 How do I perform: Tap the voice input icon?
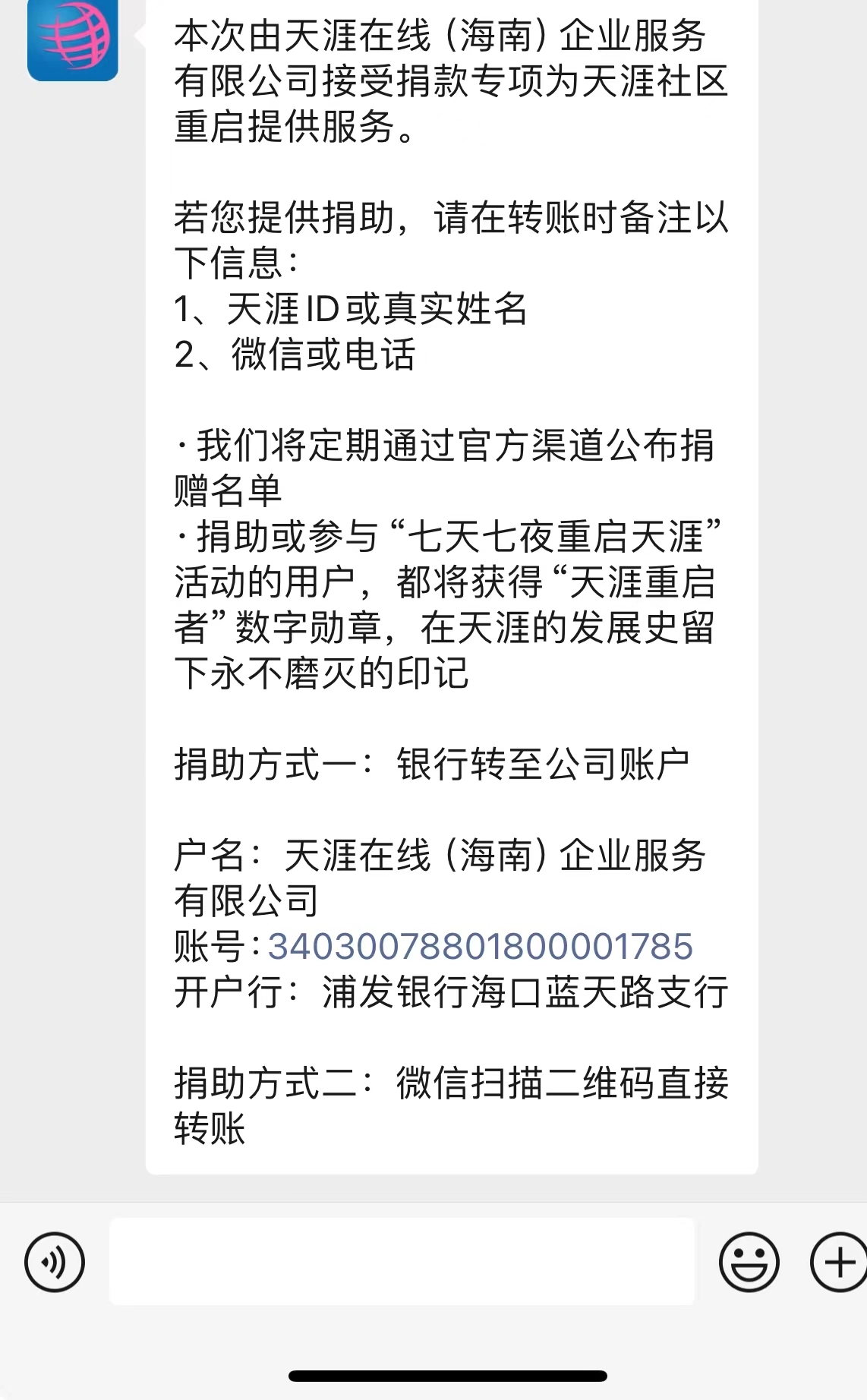(55, 1263)
